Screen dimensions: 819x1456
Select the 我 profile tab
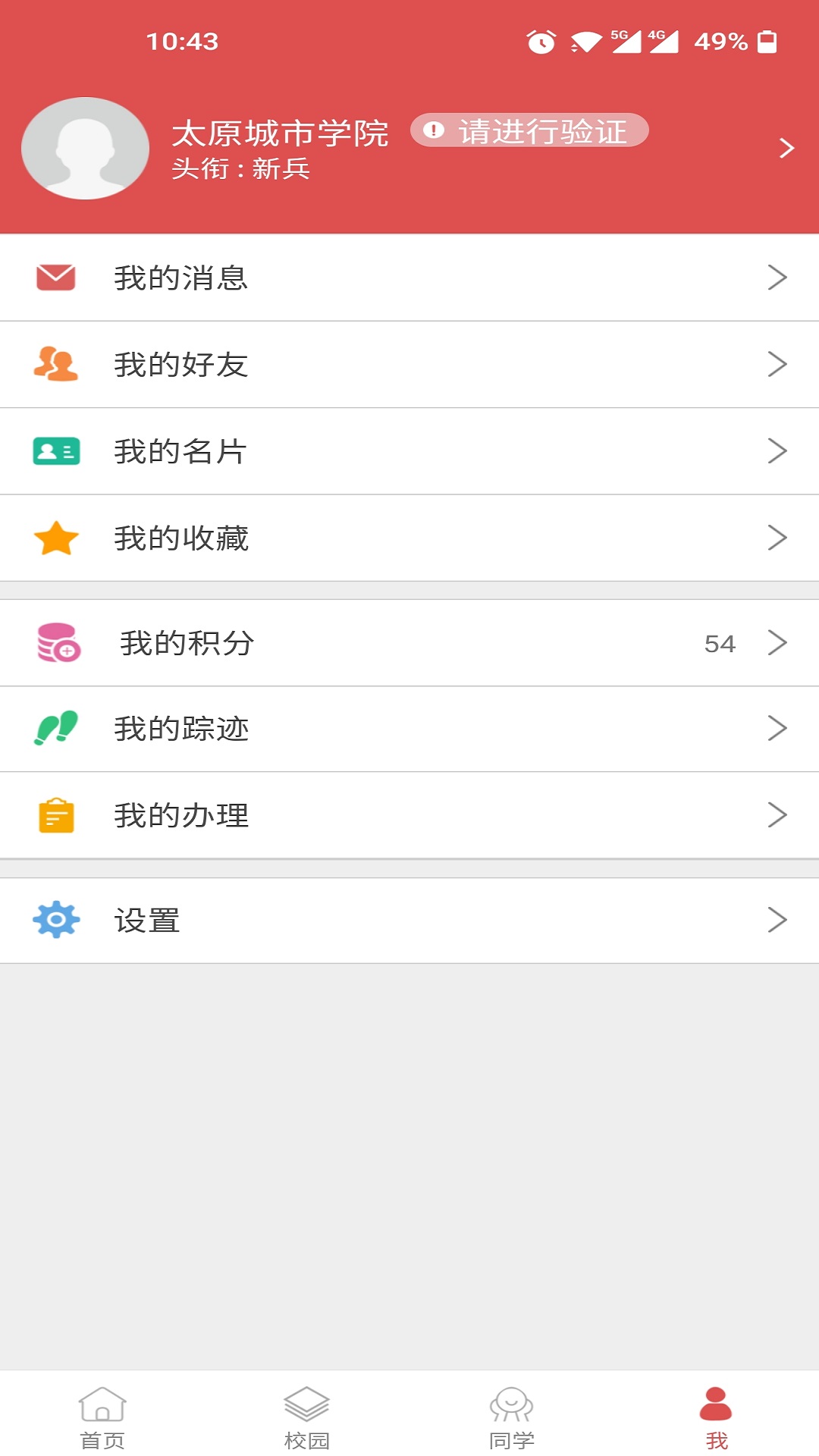[716, 1417]
